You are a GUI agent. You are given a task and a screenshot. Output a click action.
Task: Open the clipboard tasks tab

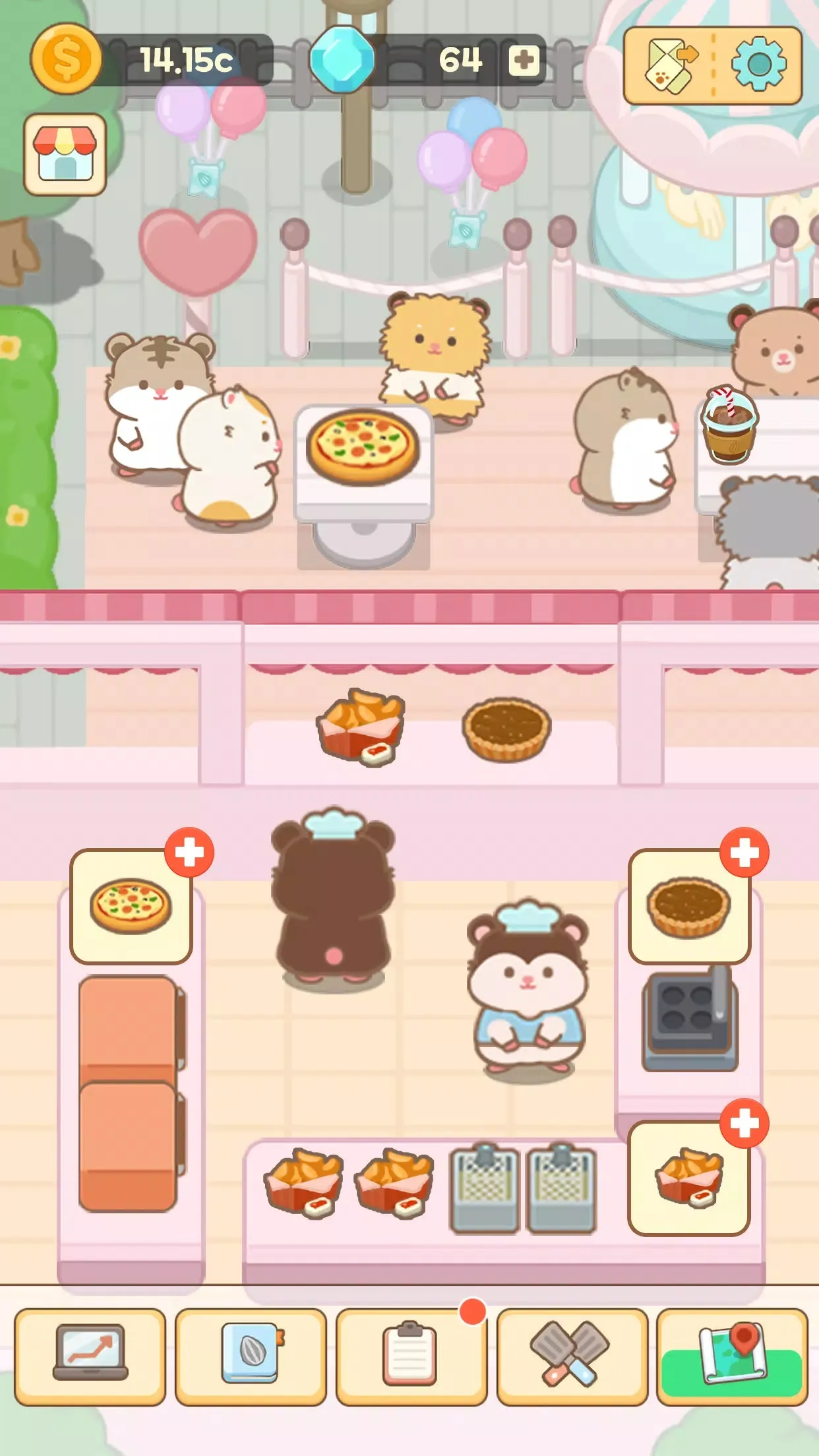tap(411, 1356)
